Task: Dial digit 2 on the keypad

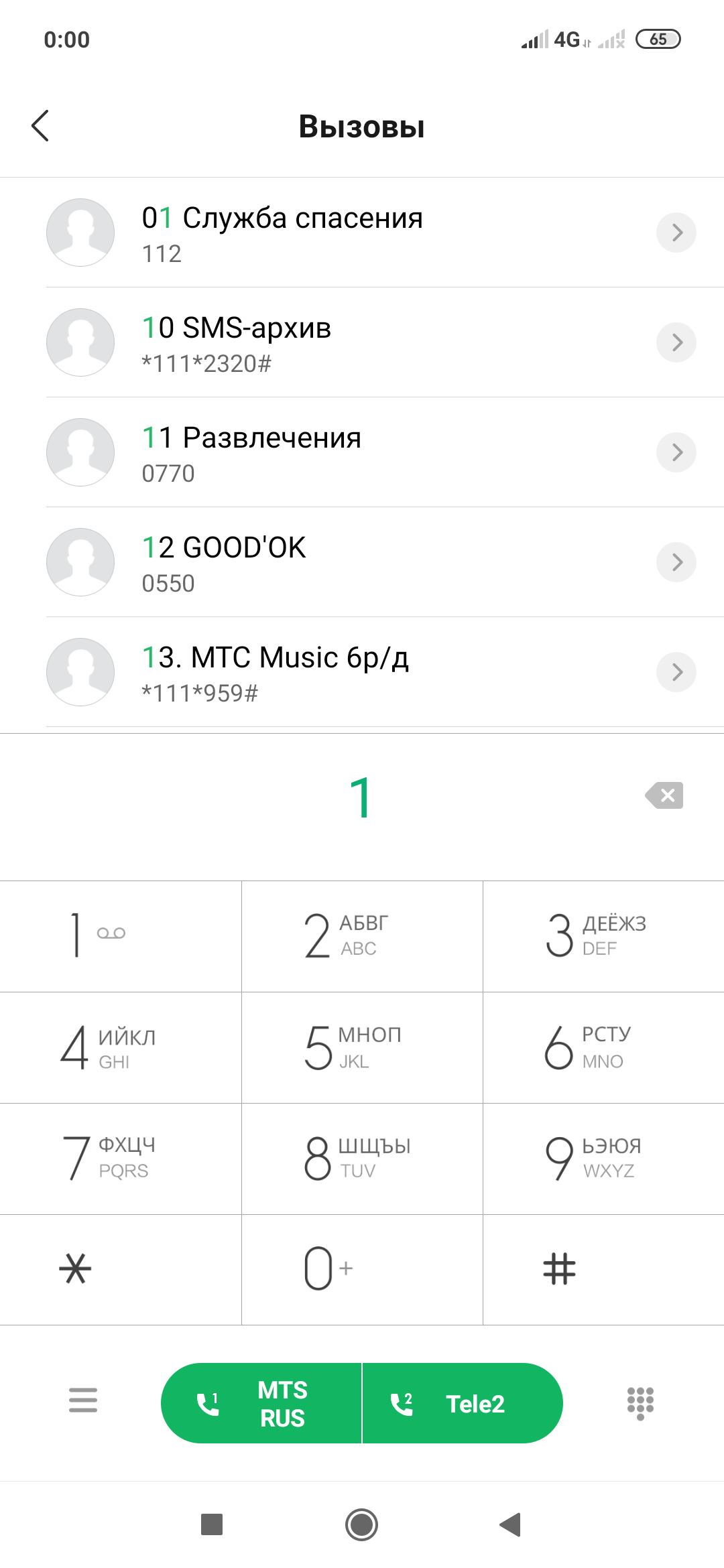Action: tap(362, 936)
